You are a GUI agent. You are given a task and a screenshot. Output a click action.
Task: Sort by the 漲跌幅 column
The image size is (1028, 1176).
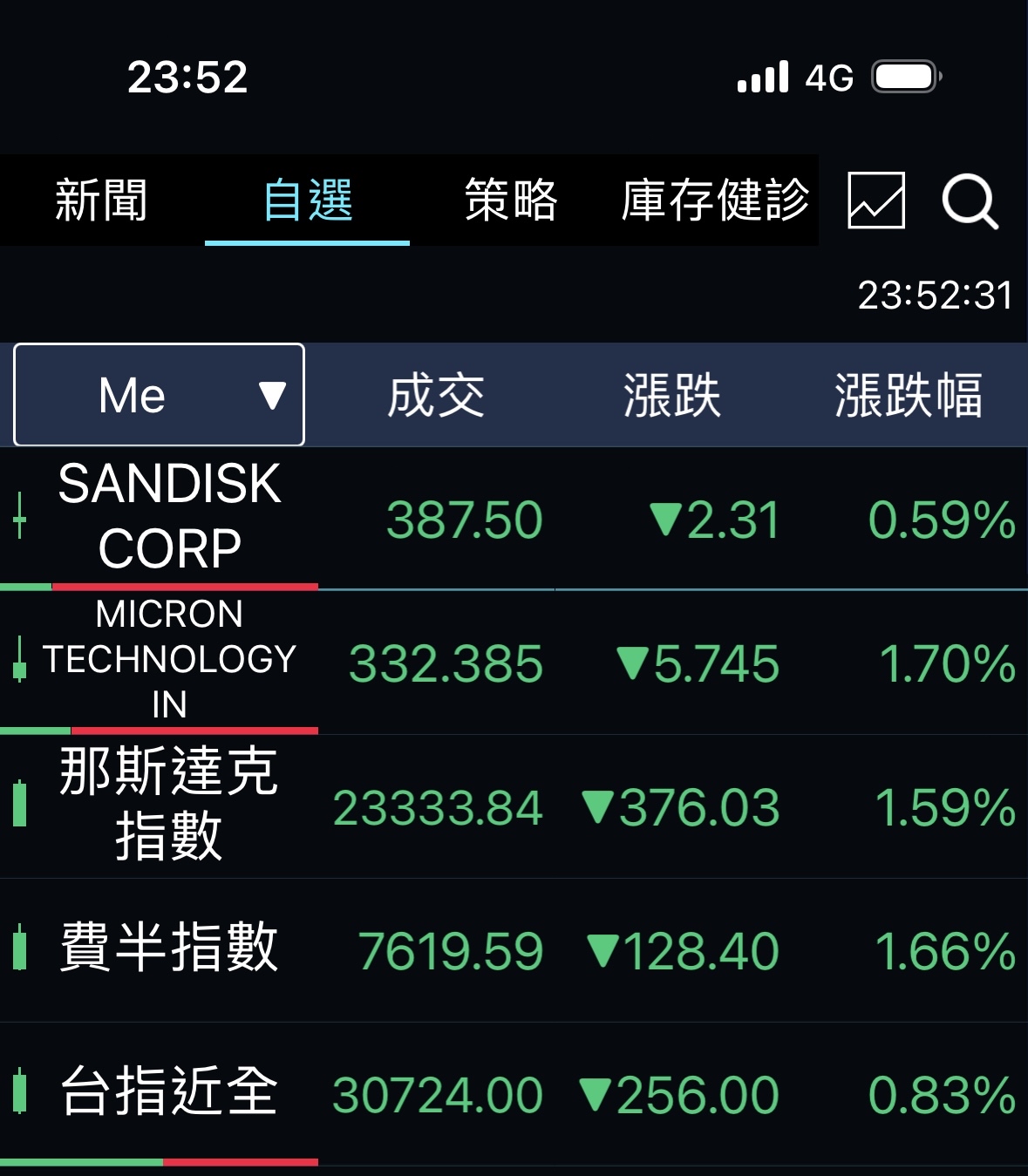(909, 395)
